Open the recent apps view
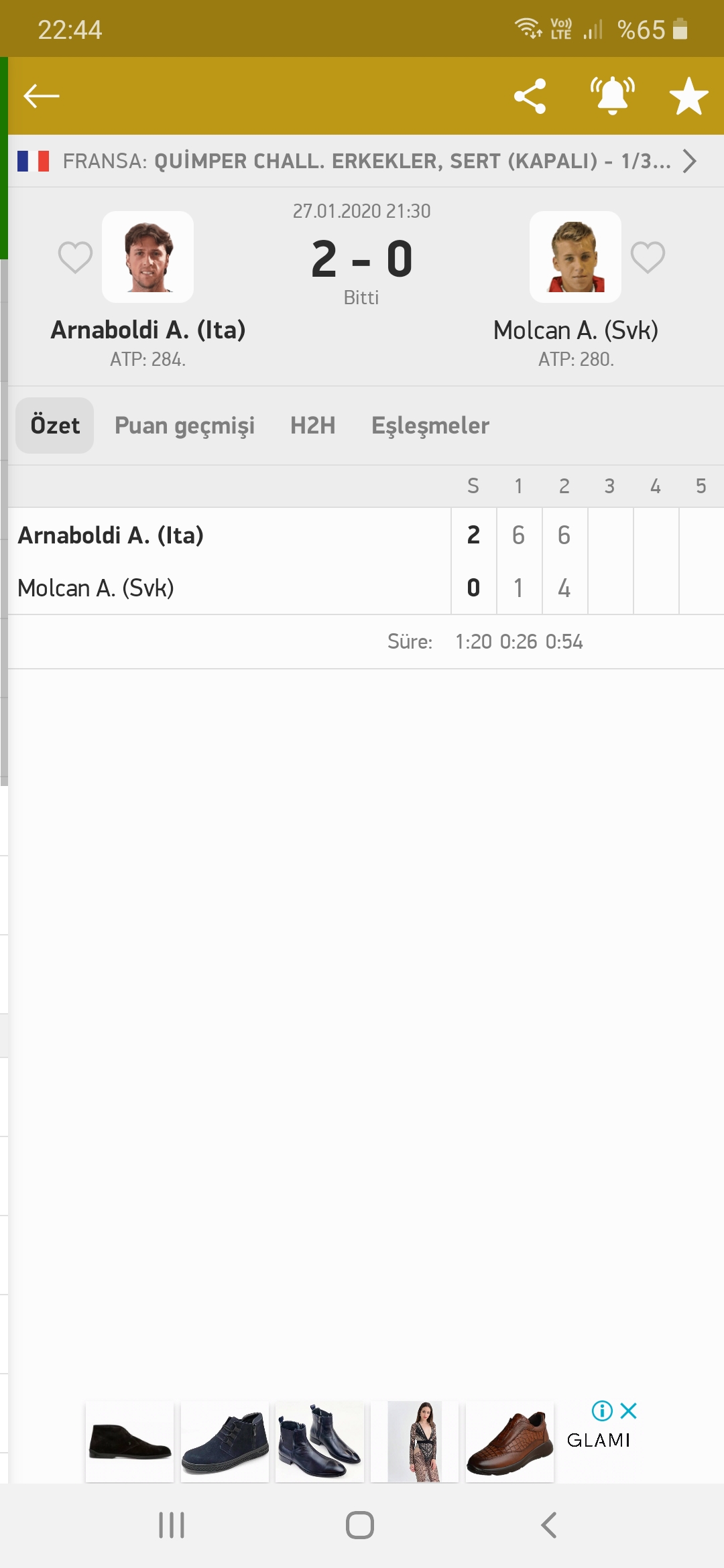 (172, 1525)
